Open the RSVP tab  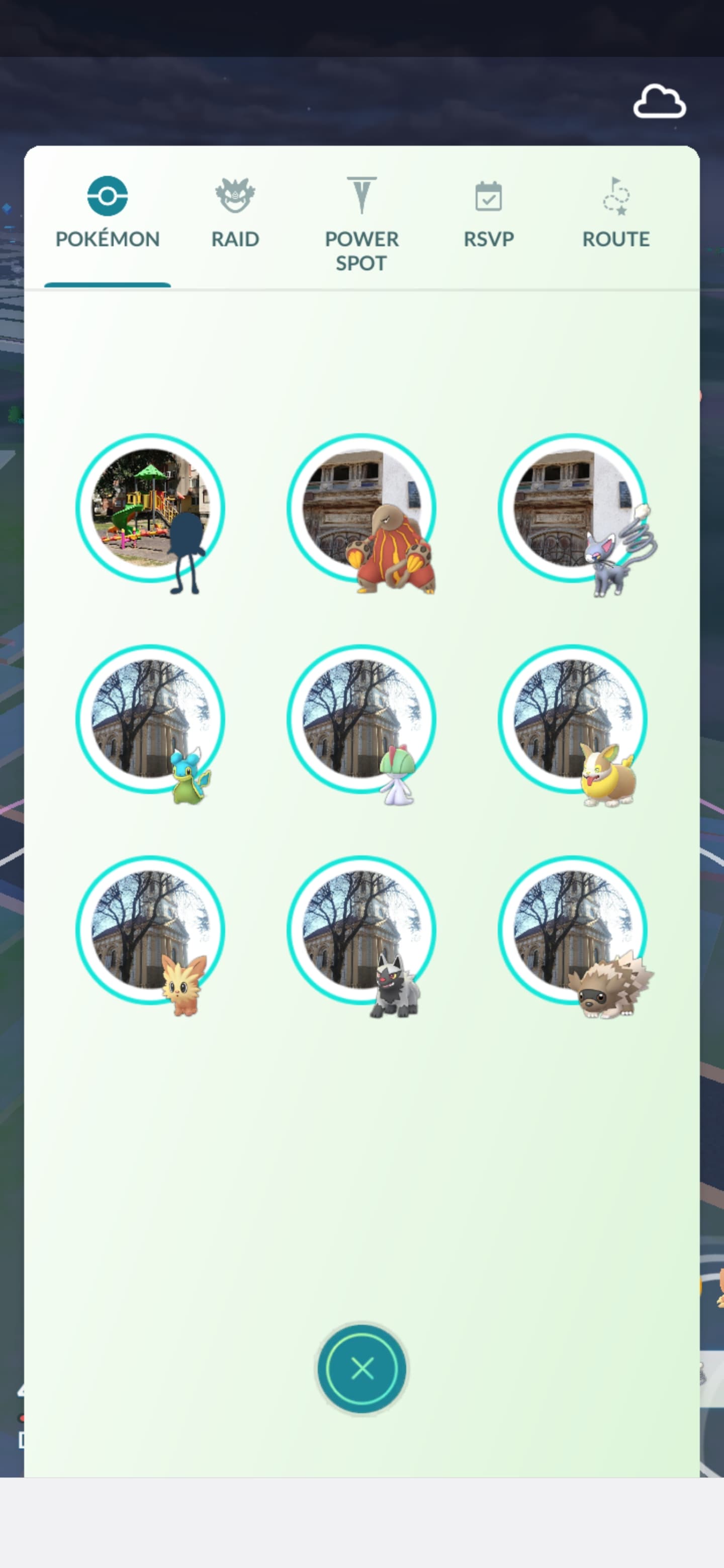tap(488, 213)
